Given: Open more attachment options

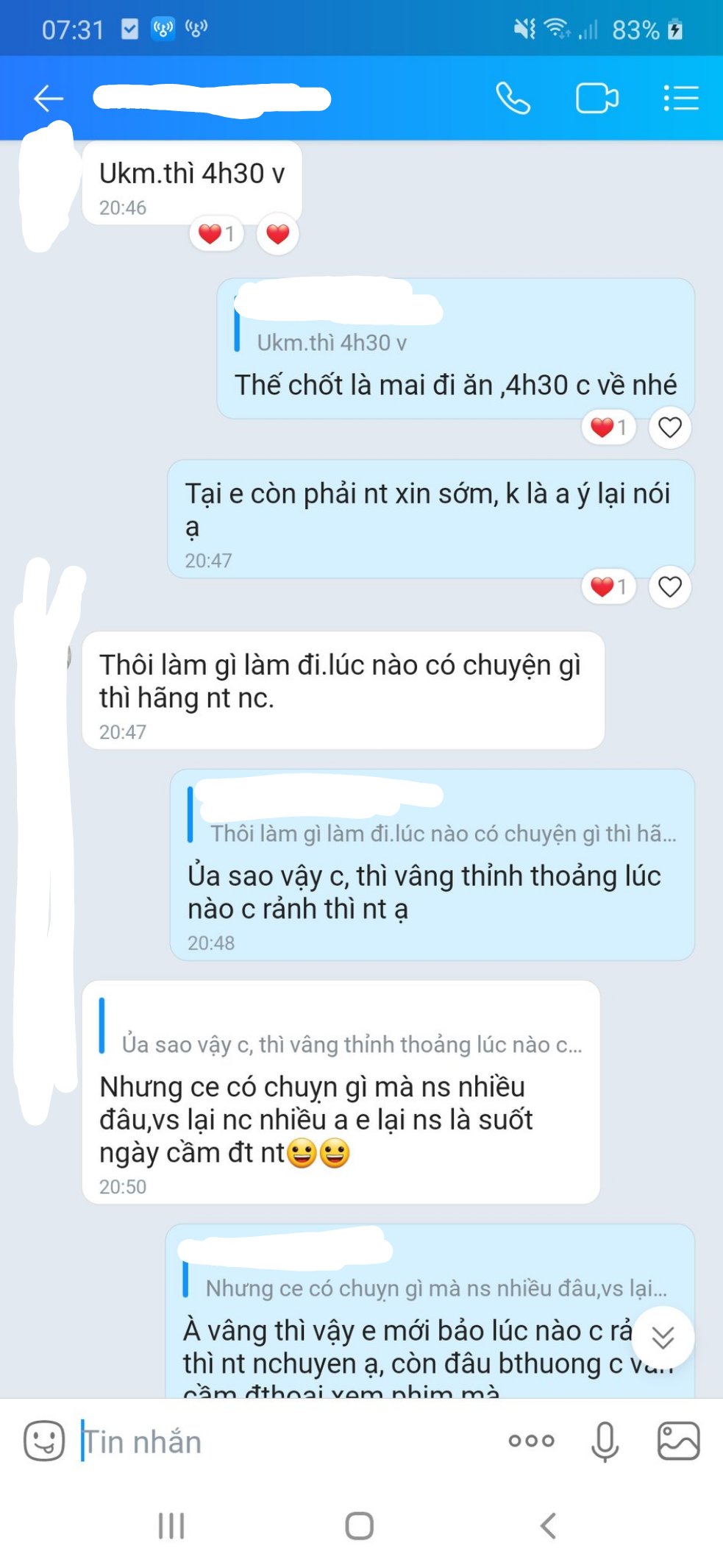Looking at the screenshot, I should click(x=531, y=1441).
